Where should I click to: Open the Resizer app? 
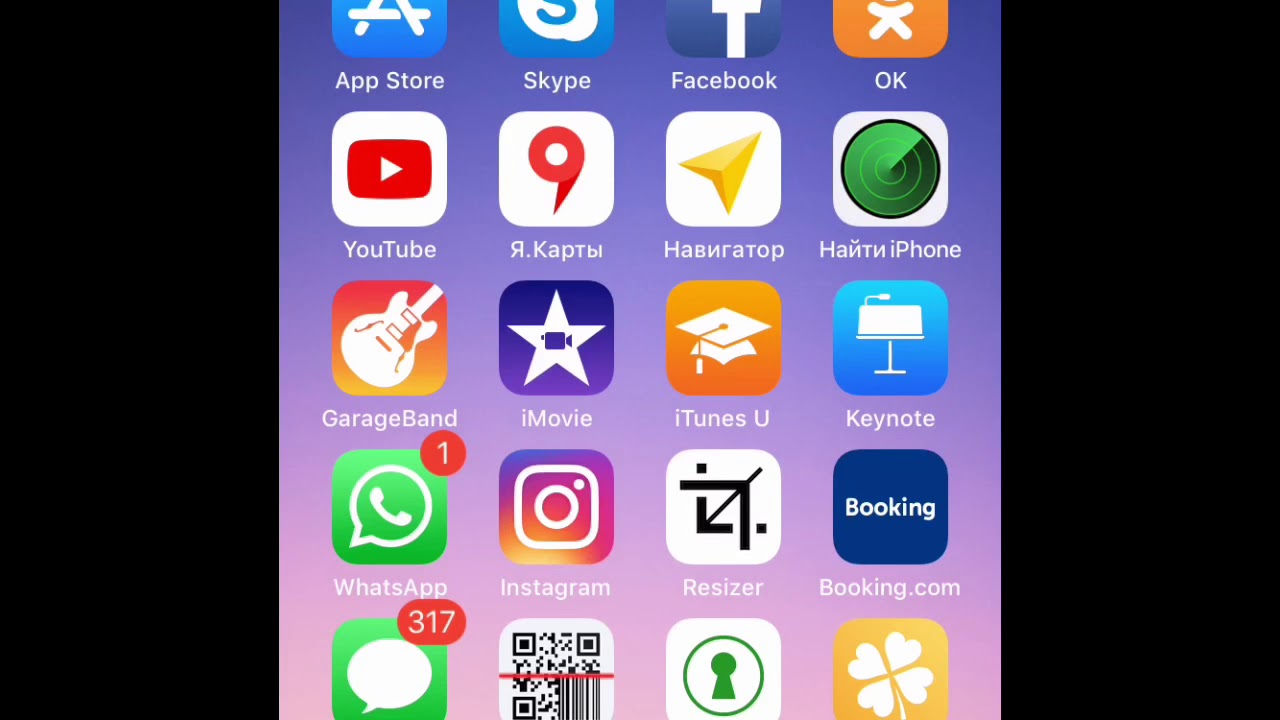[x=723, y=507]
